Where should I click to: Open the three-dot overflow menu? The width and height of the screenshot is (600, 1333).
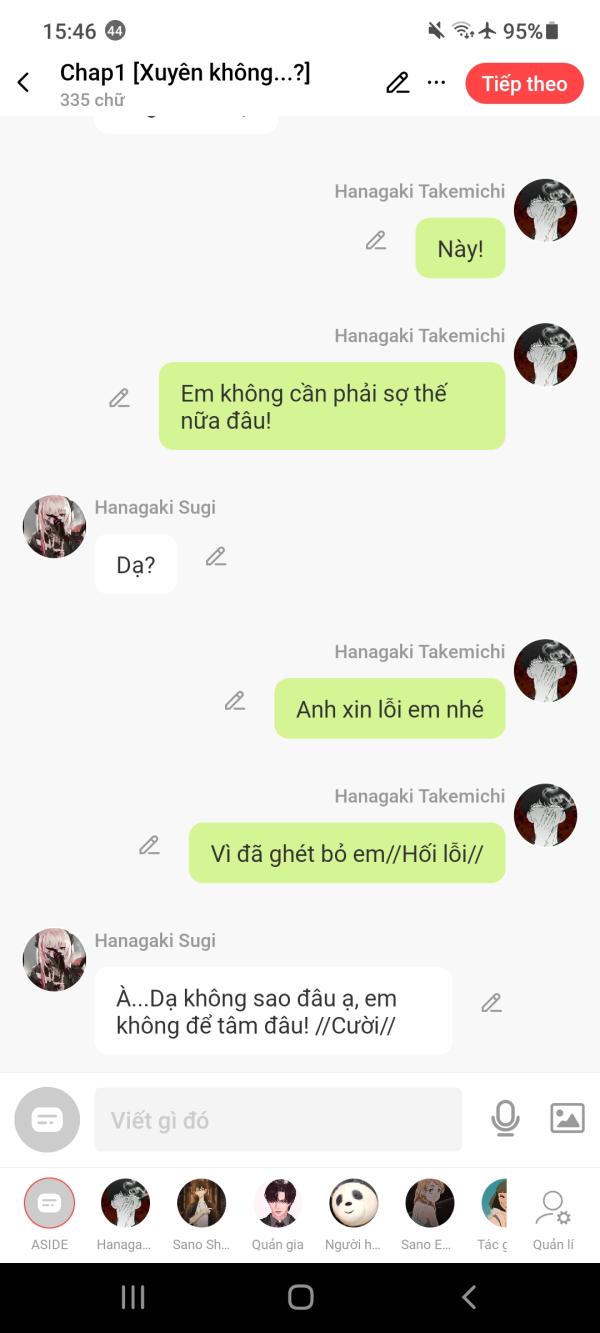coord(437,83)
